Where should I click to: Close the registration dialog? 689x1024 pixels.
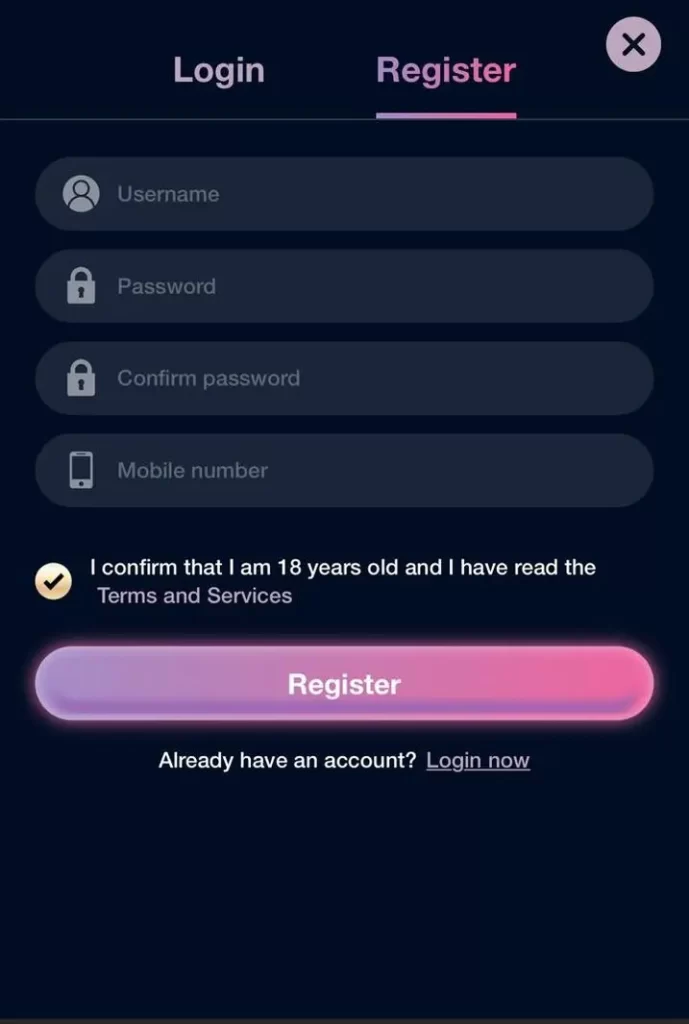point(633,45)
